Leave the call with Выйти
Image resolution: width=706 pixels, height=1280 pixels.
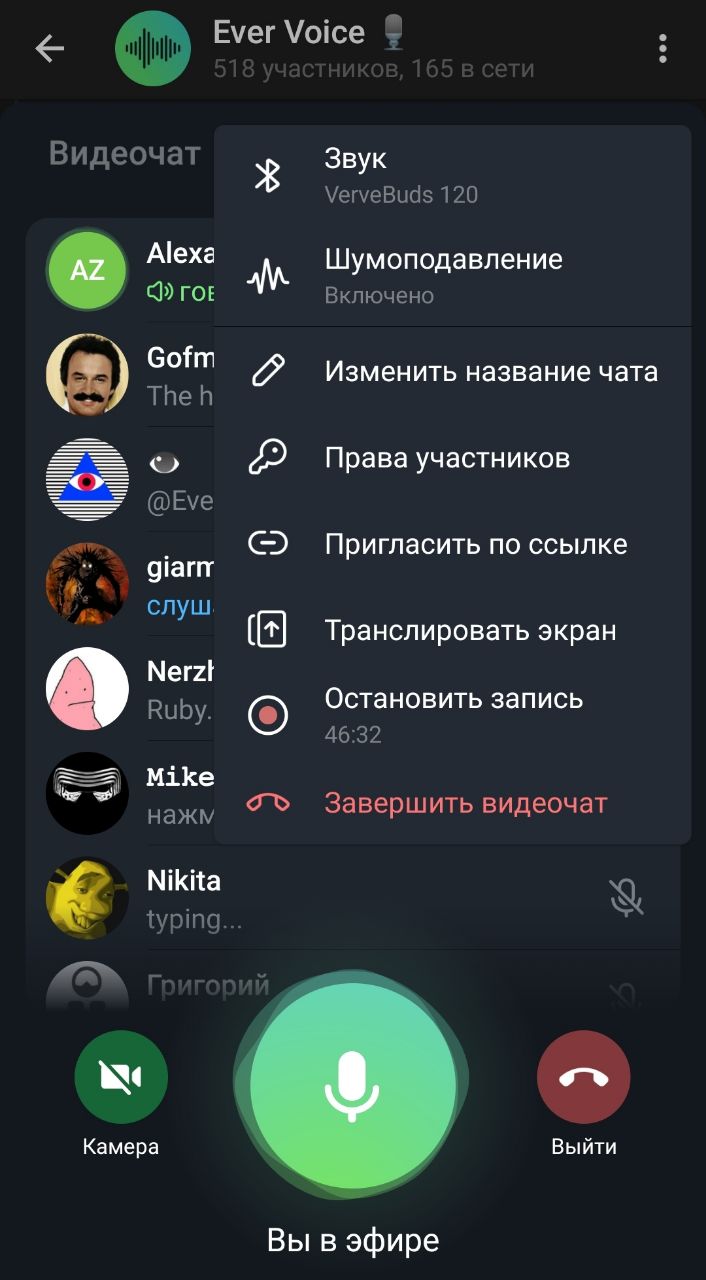point(584,1078)
